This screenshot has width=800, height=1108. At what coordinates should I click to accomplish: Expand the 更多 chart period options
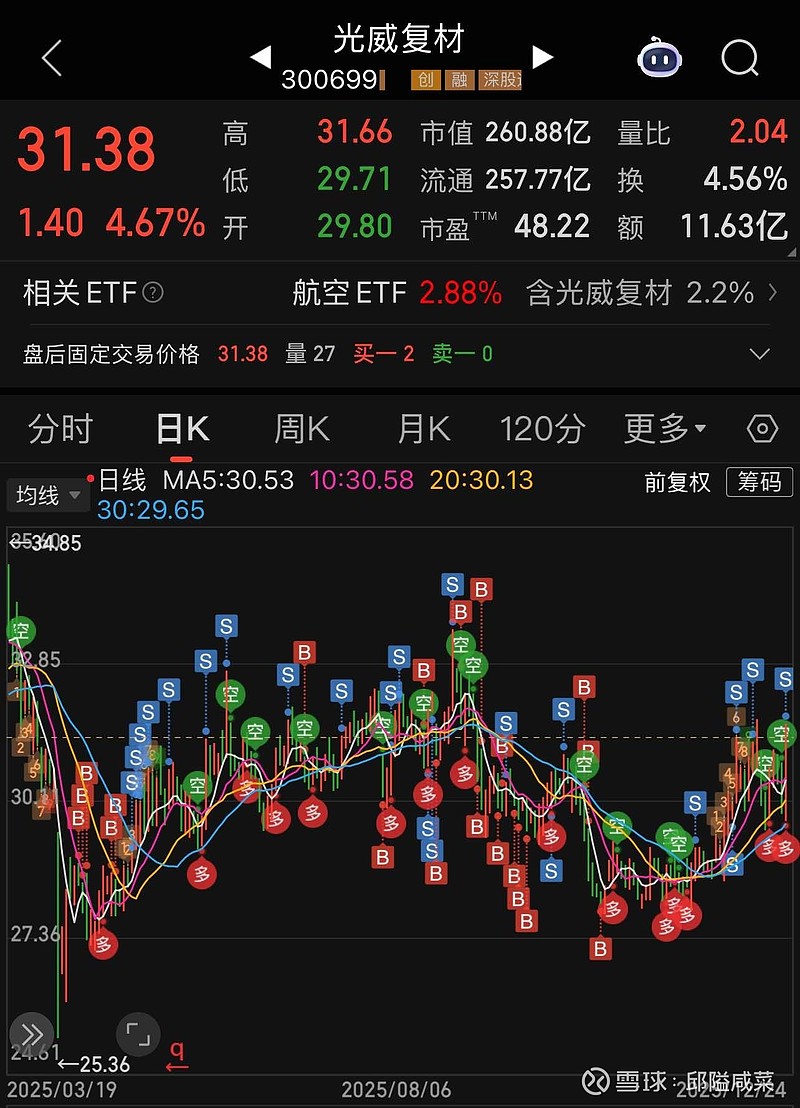tap(660, 428)
